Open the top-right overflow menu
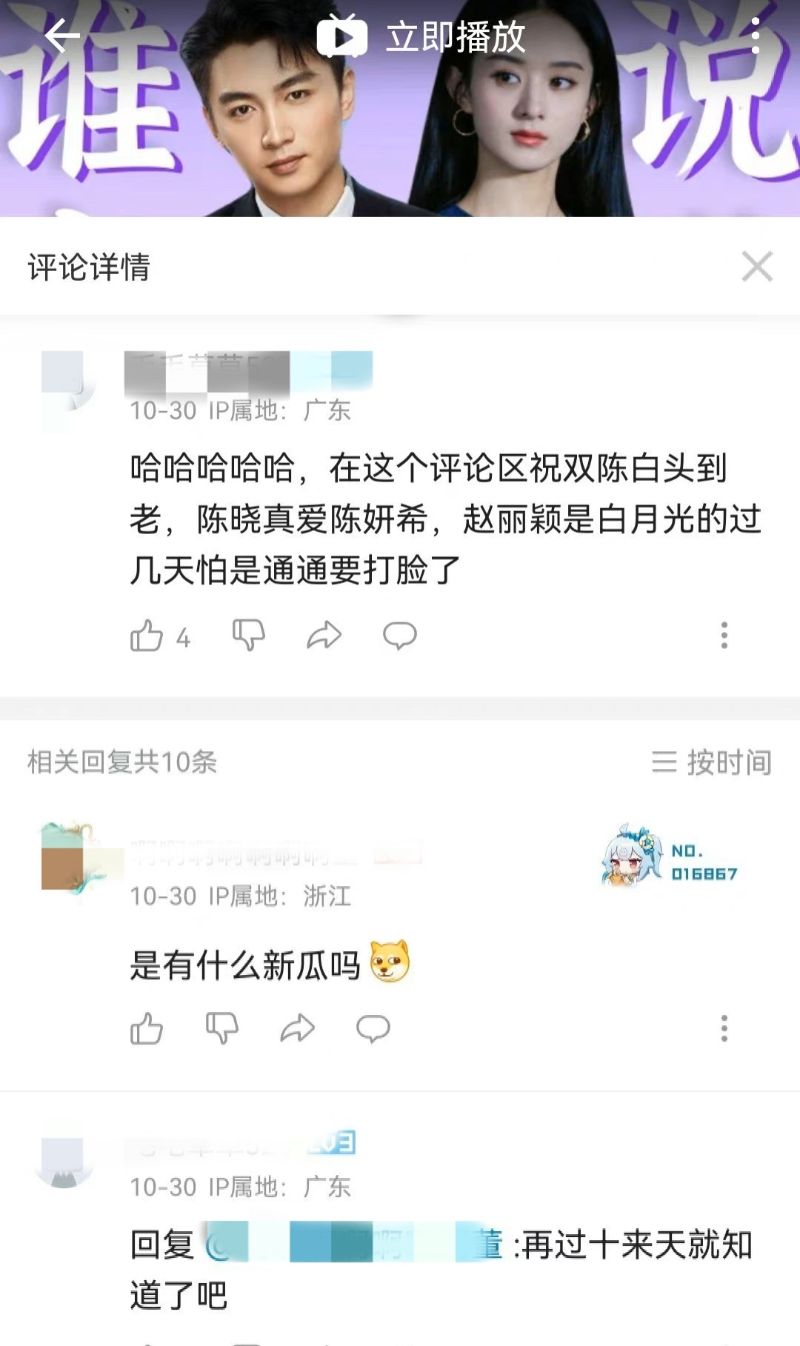This screenshot has width=800, height=1346. point(755,37)
